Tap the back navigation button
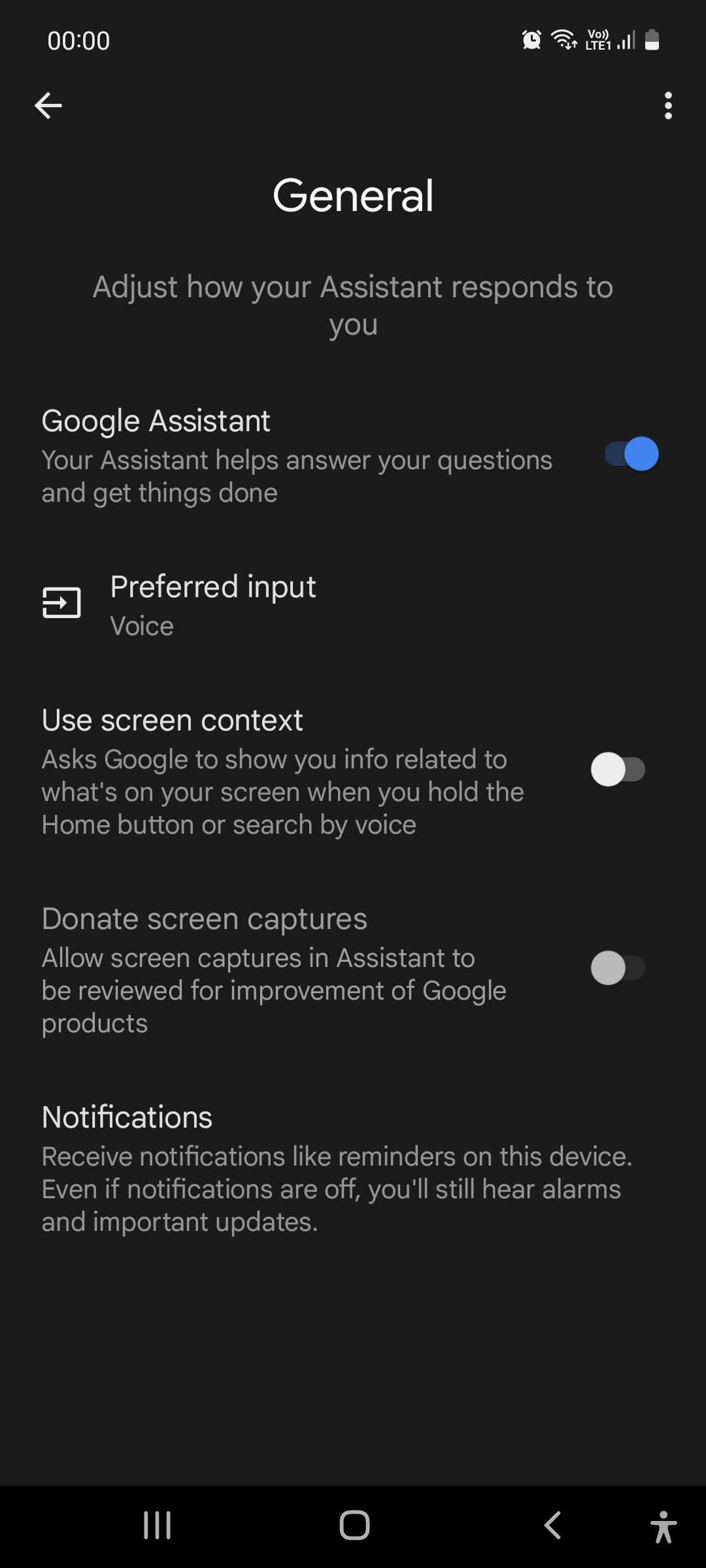Viewport: 706px width, 1568px height. 552,1526
